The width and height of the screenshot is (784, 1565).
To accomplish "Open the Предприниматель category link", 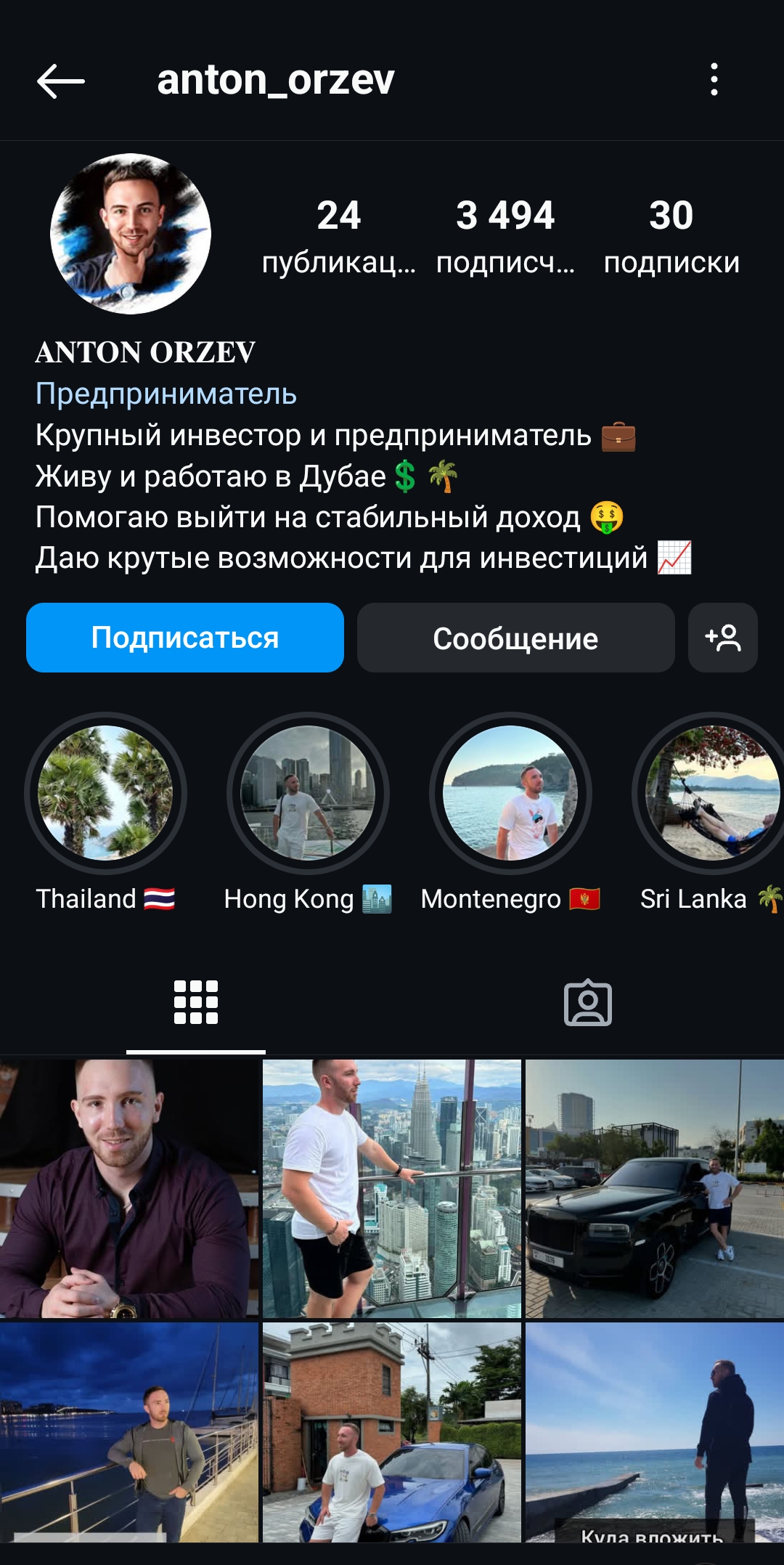I will coord(166,394).
